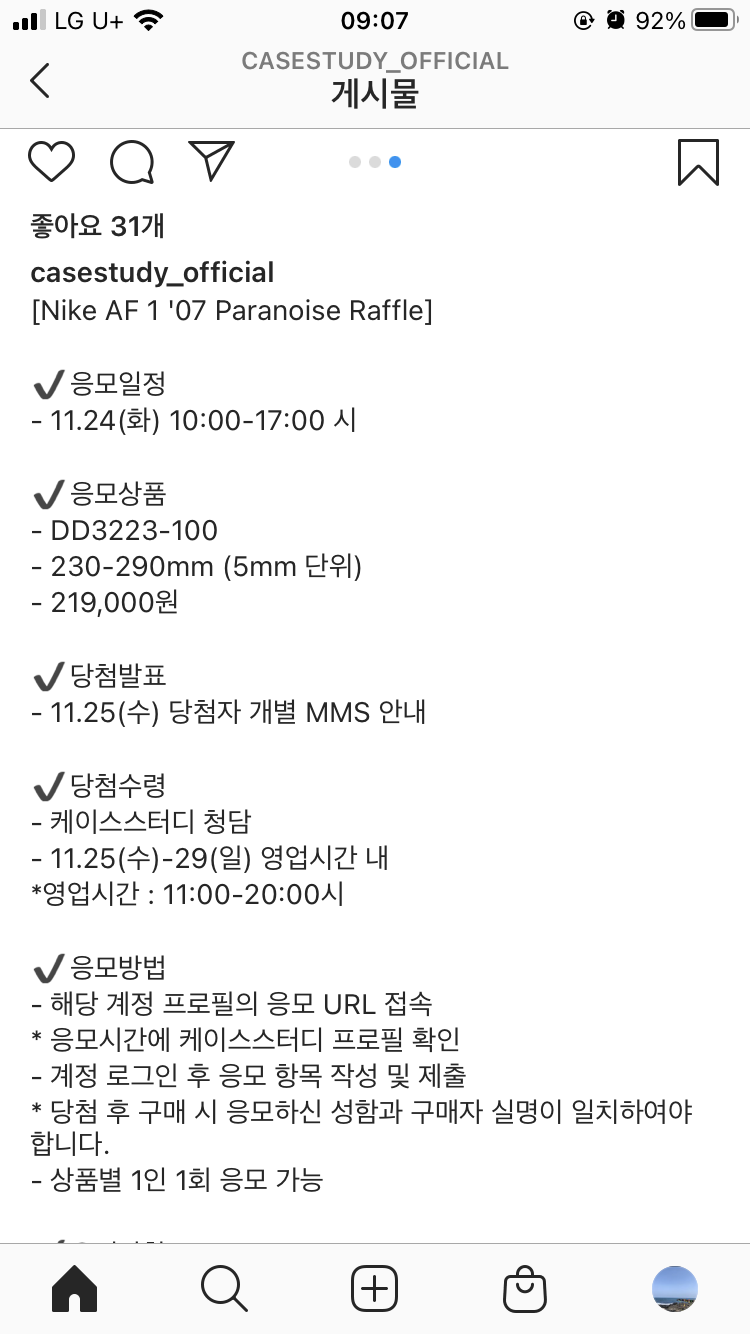Like this post with the heart icon
750x1334 pixels.
tap(51, 162)
